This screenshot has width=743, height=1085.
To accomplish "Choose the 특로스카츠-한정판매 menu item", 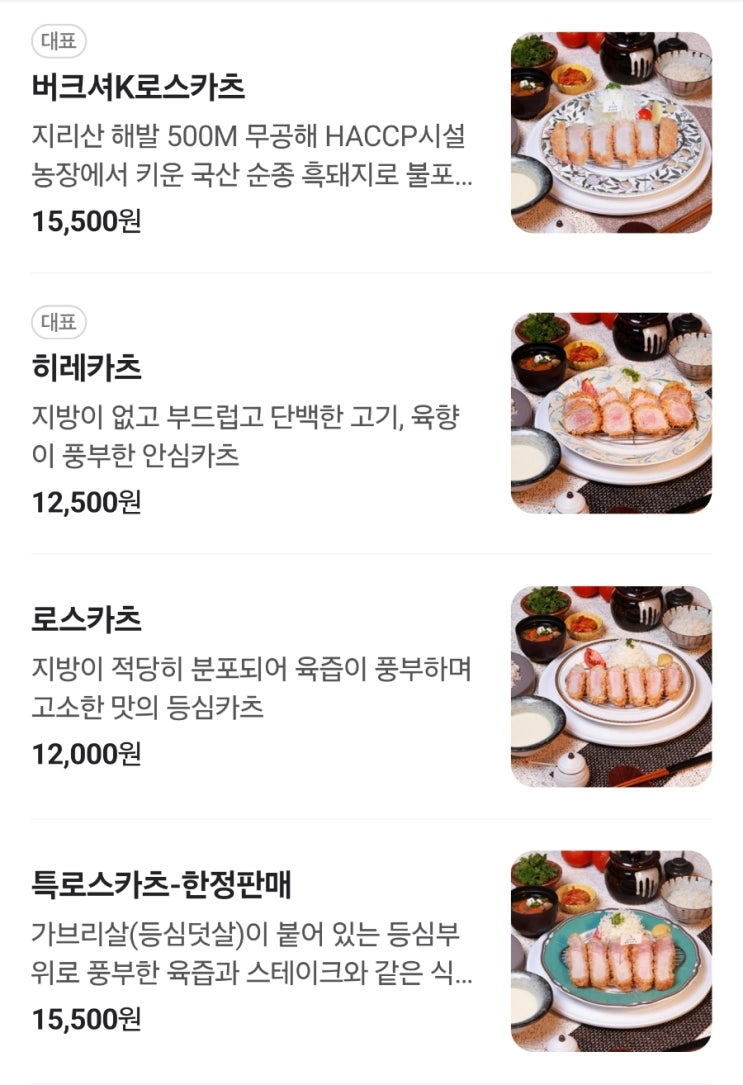I will click(161, 885).
